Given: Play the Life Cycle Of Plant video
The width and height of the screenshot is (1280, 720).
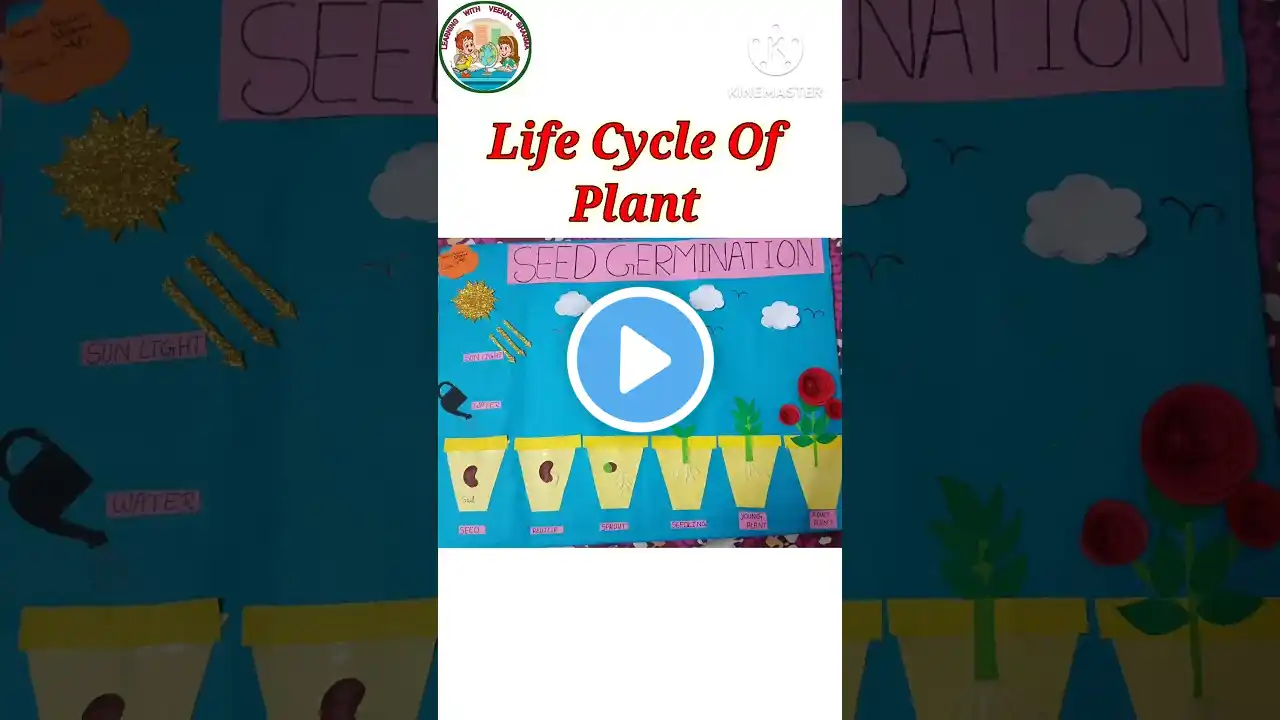Looking at the screenshot, I should point(640,360).
